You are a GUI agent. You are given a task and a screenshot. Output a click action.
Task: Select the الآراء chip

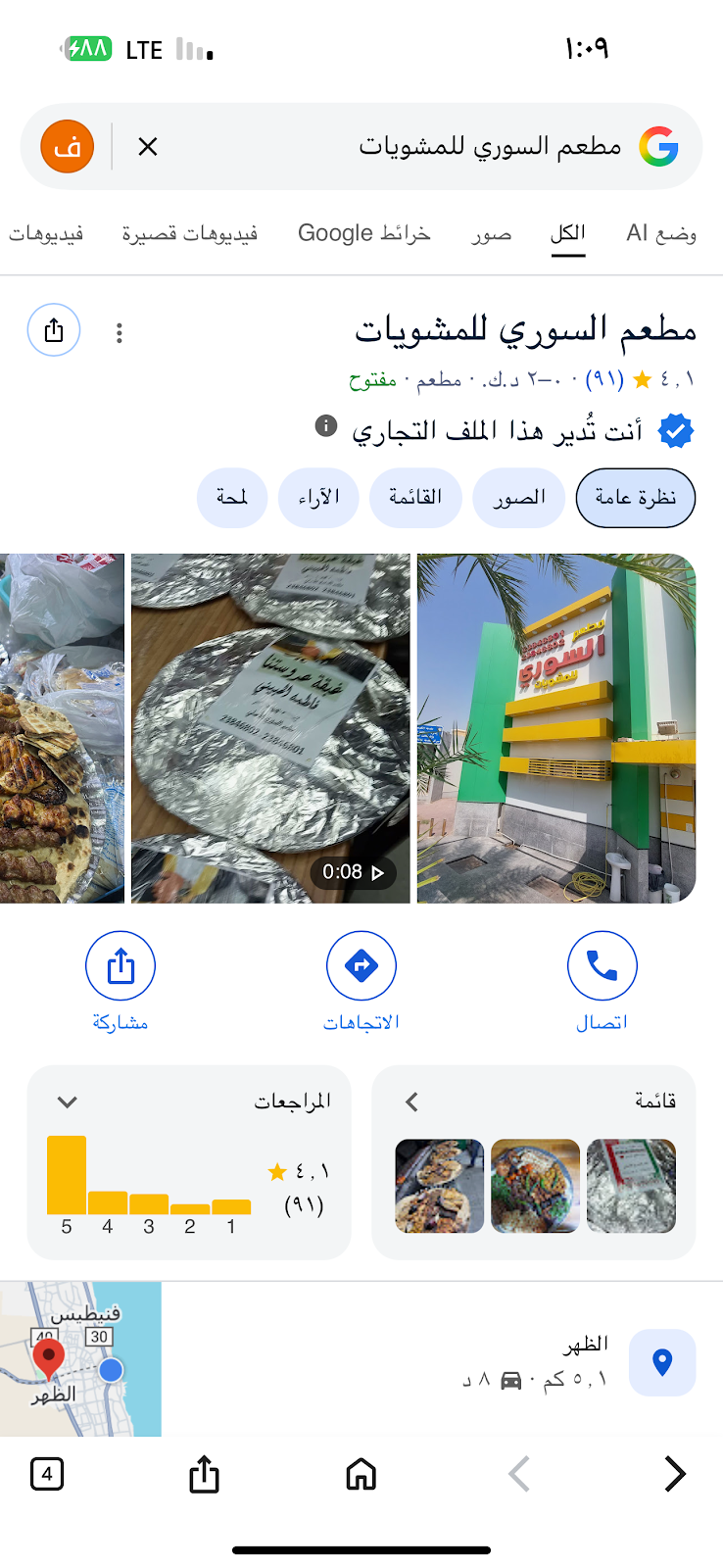pos(317,498)
